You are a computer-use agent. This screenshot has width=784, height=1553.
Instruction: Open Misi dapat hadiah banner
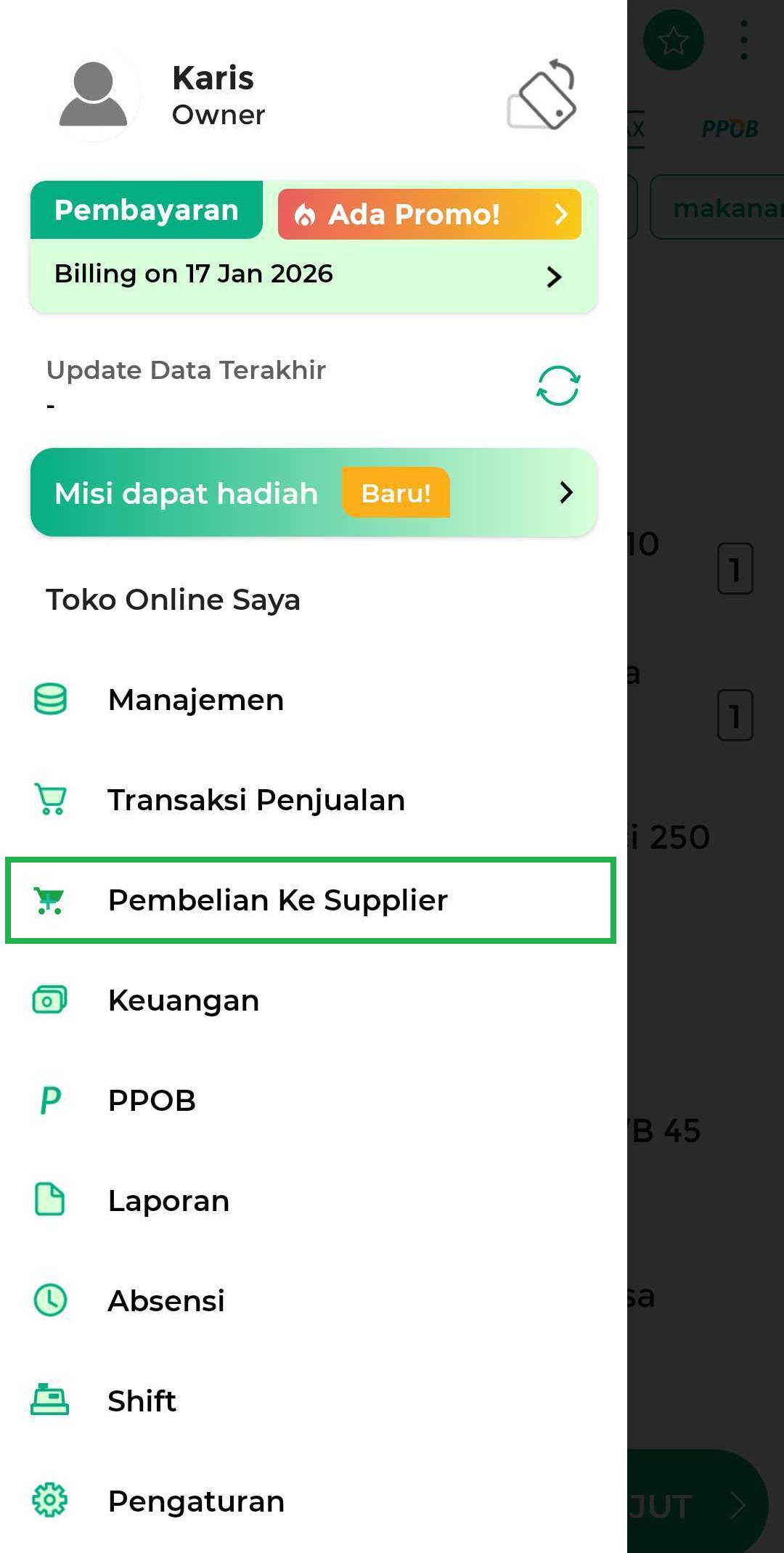point(312,493)
